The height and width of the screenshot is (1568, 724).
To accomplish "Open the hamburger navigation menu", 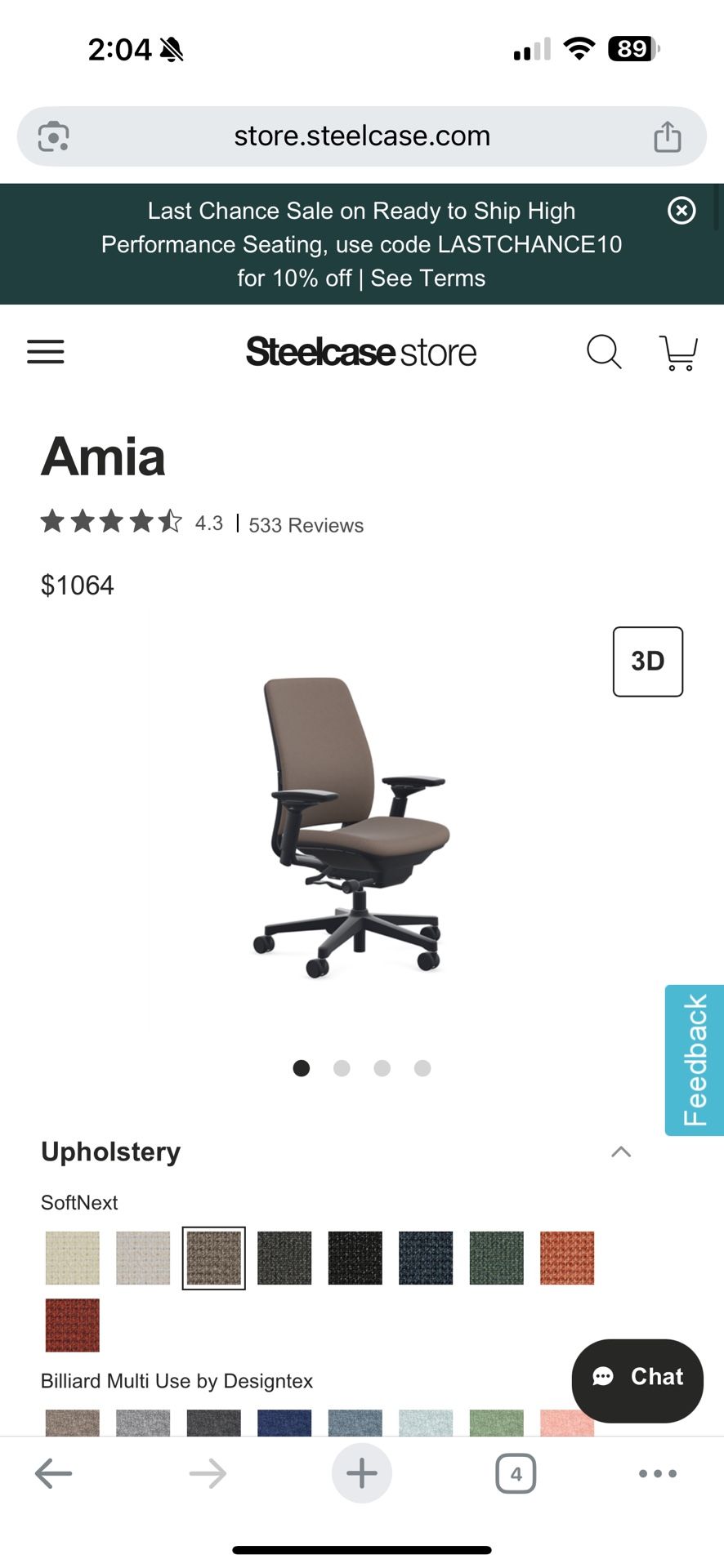I will tap(45, 352).
